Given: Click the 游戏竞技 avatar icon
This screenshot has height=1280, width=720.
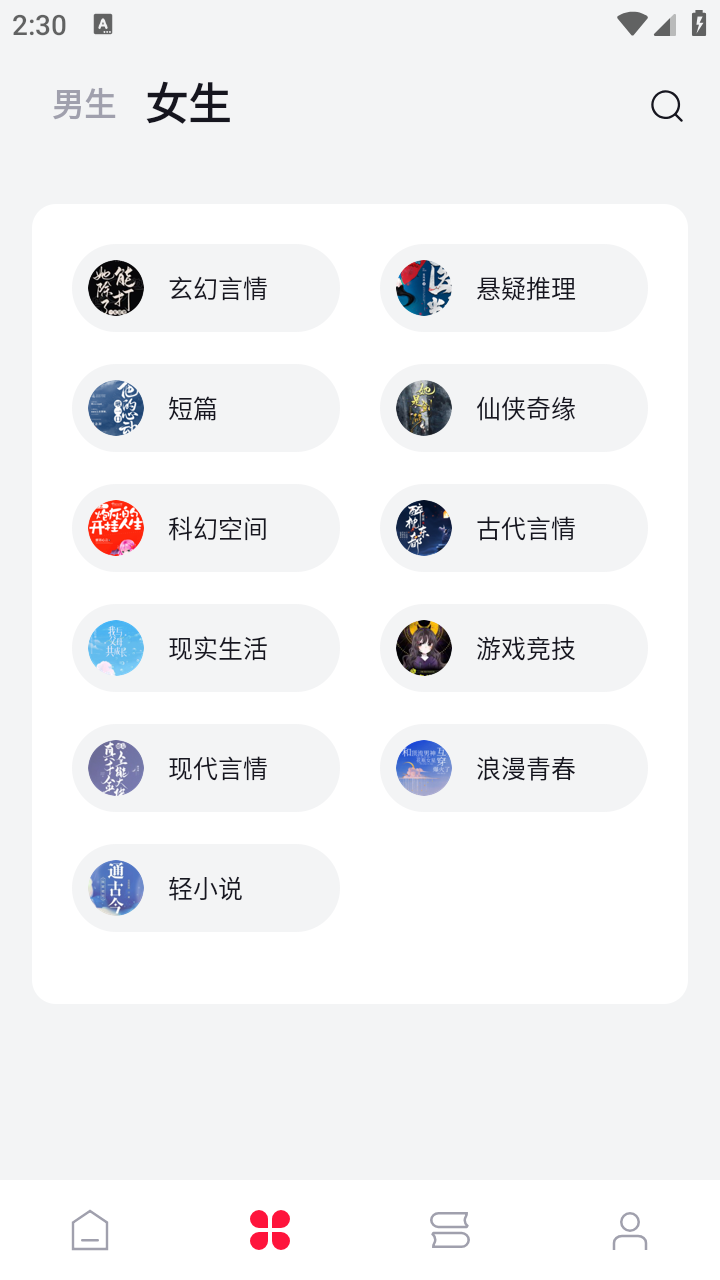Looking at the screenshot, I should click(422, 648).
